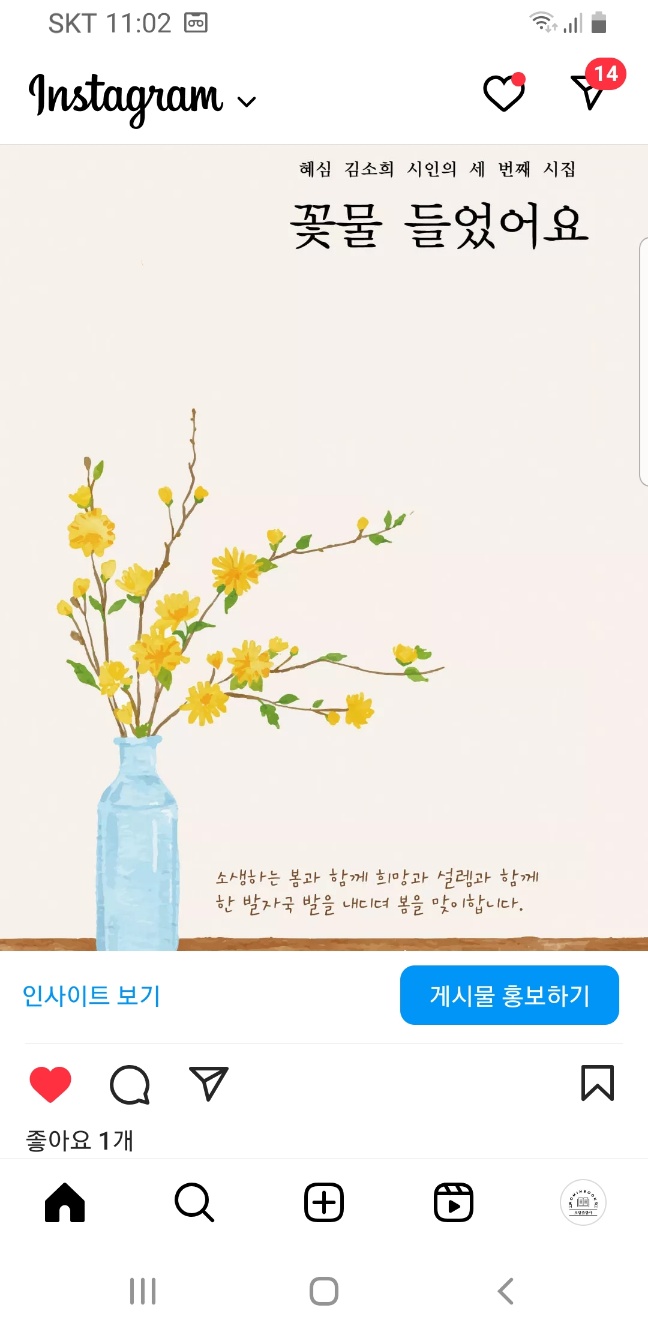Share the post via paper plane icon

click(x=209, y=1083)
